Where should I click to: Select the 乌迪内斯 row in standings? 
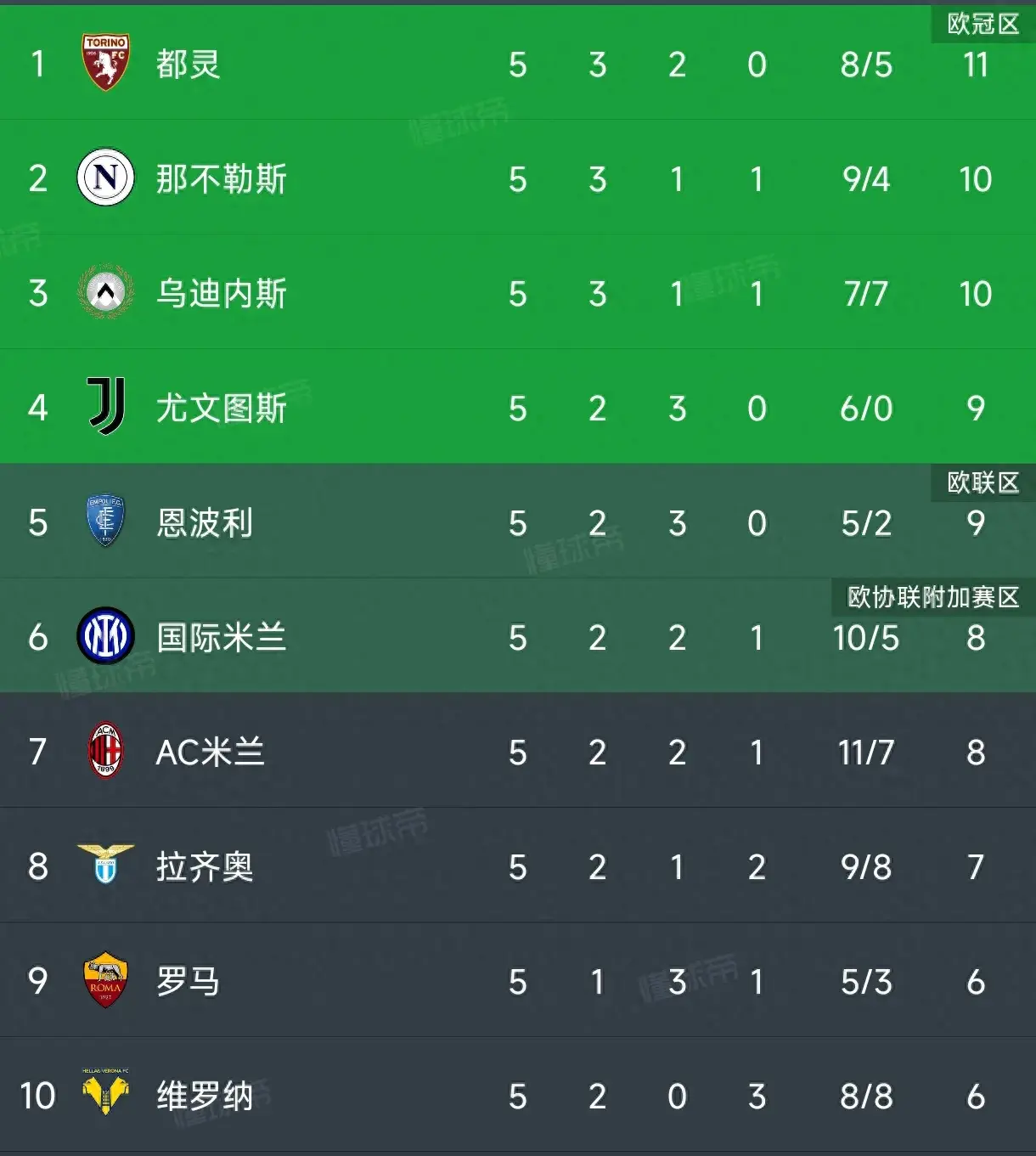pos(221,294)
